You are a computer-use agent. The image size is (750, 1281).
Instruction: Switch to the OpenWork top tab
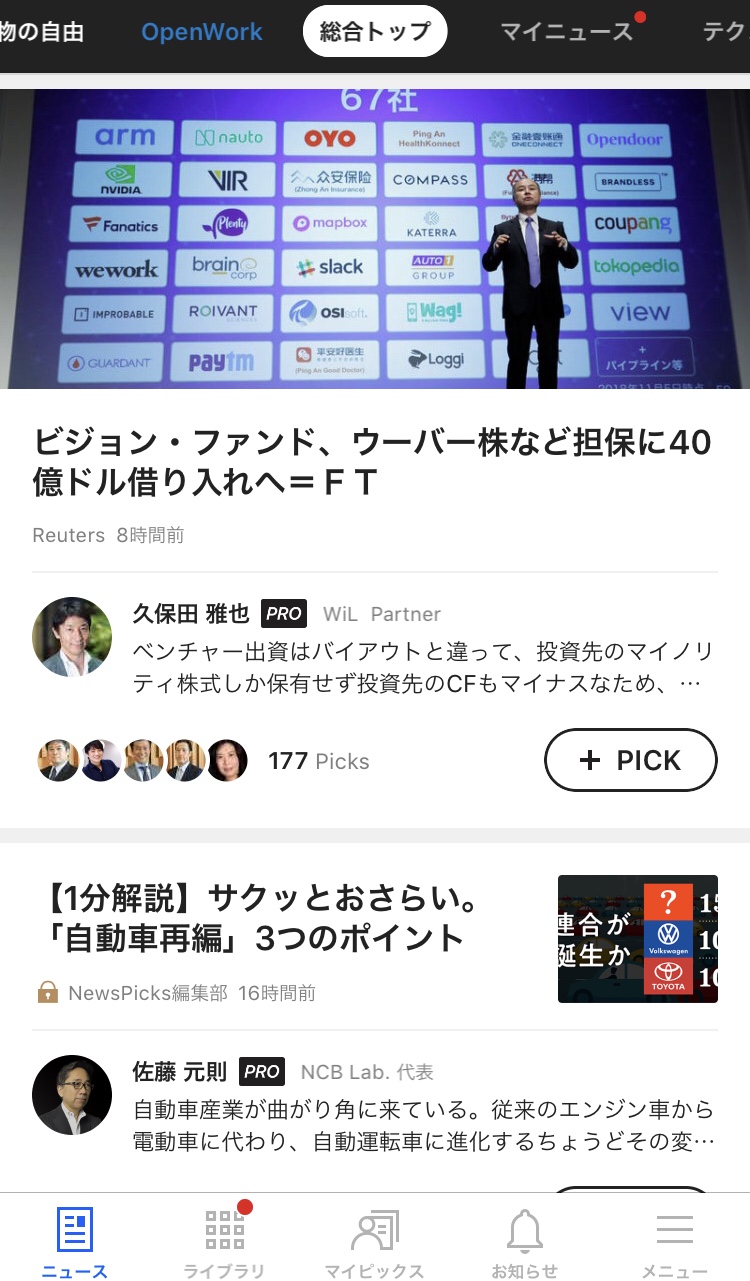(x=201, y=31)
